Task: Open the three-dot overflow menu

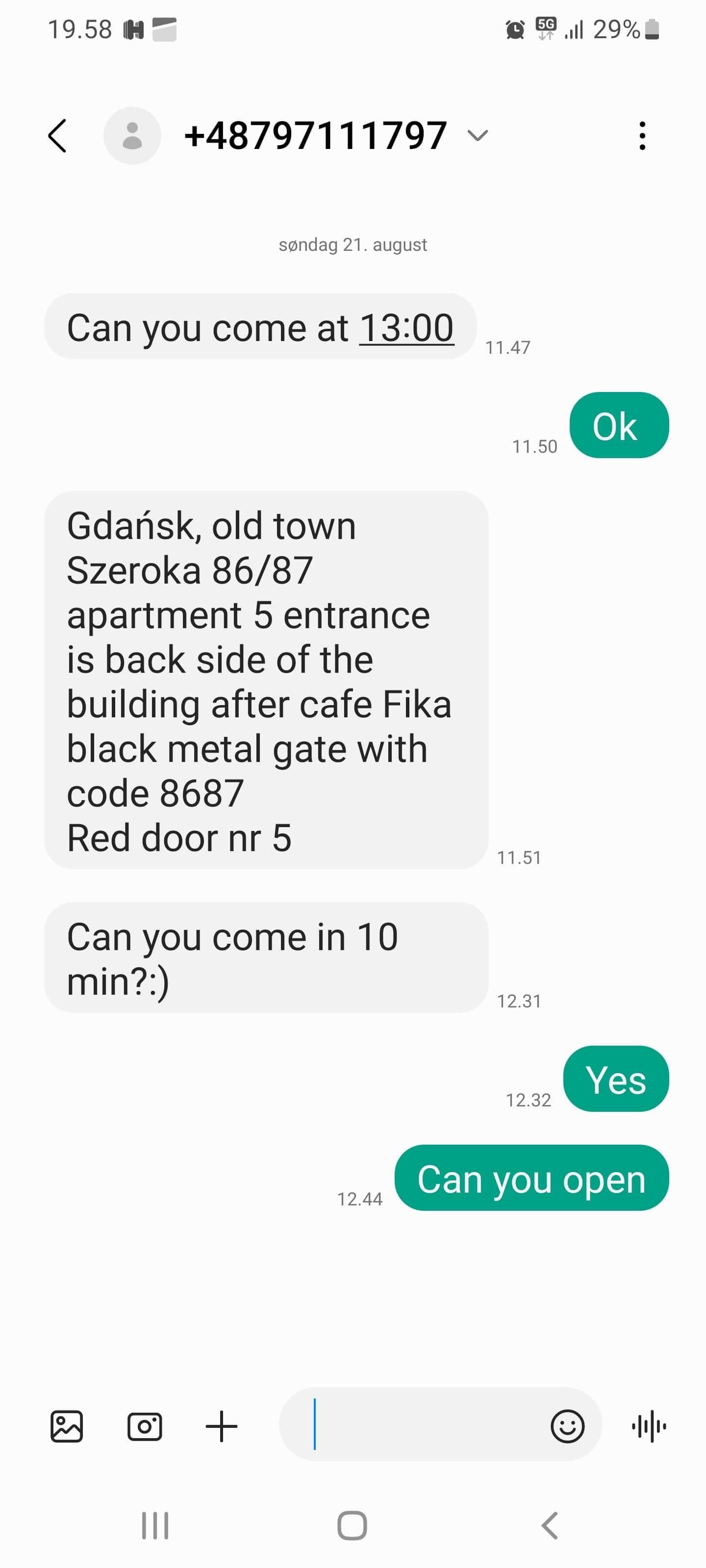Action: tap(642, 136)
